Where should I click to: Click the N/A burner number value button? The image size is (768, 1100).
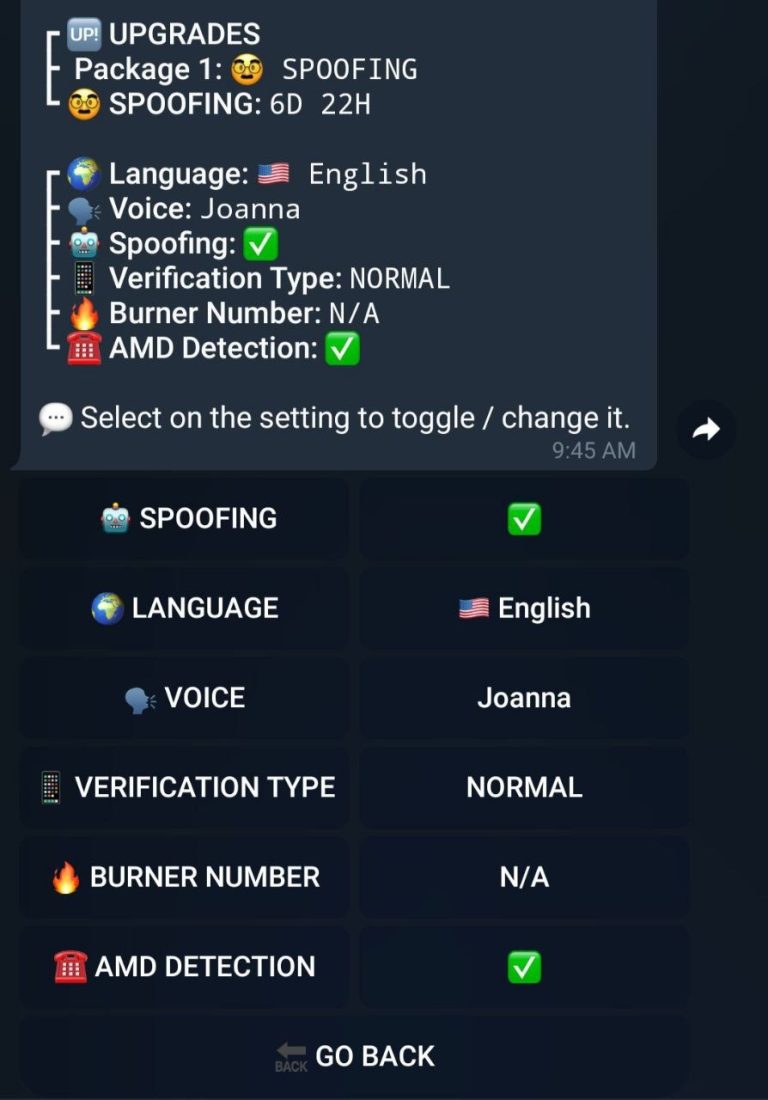click(524, 877)
